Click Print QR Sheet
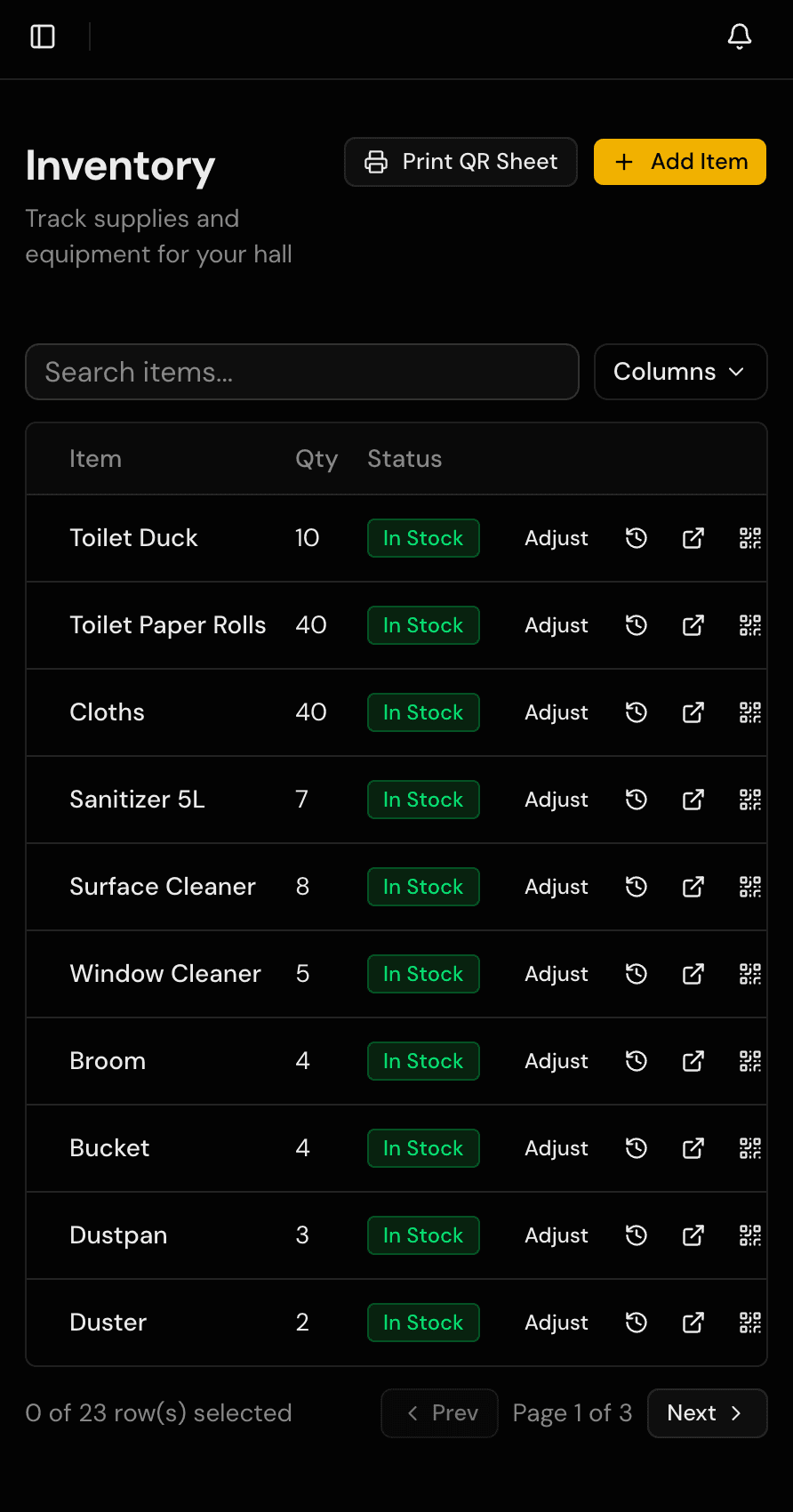Viewport: 793px width, 1512px height. coord(460,162)
